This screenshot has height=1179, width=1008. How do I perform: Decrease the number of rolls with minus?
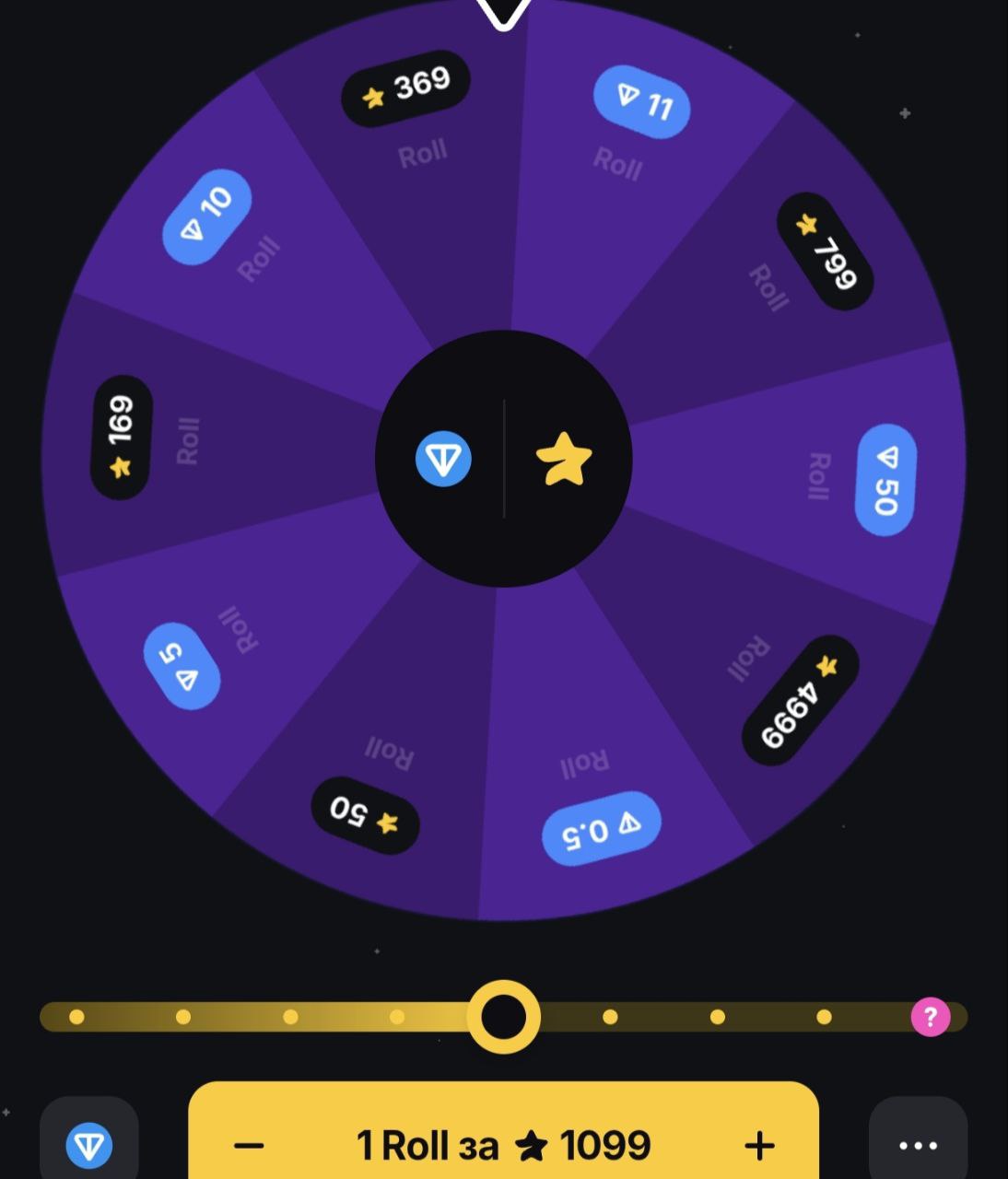[x=249, y=1146]
